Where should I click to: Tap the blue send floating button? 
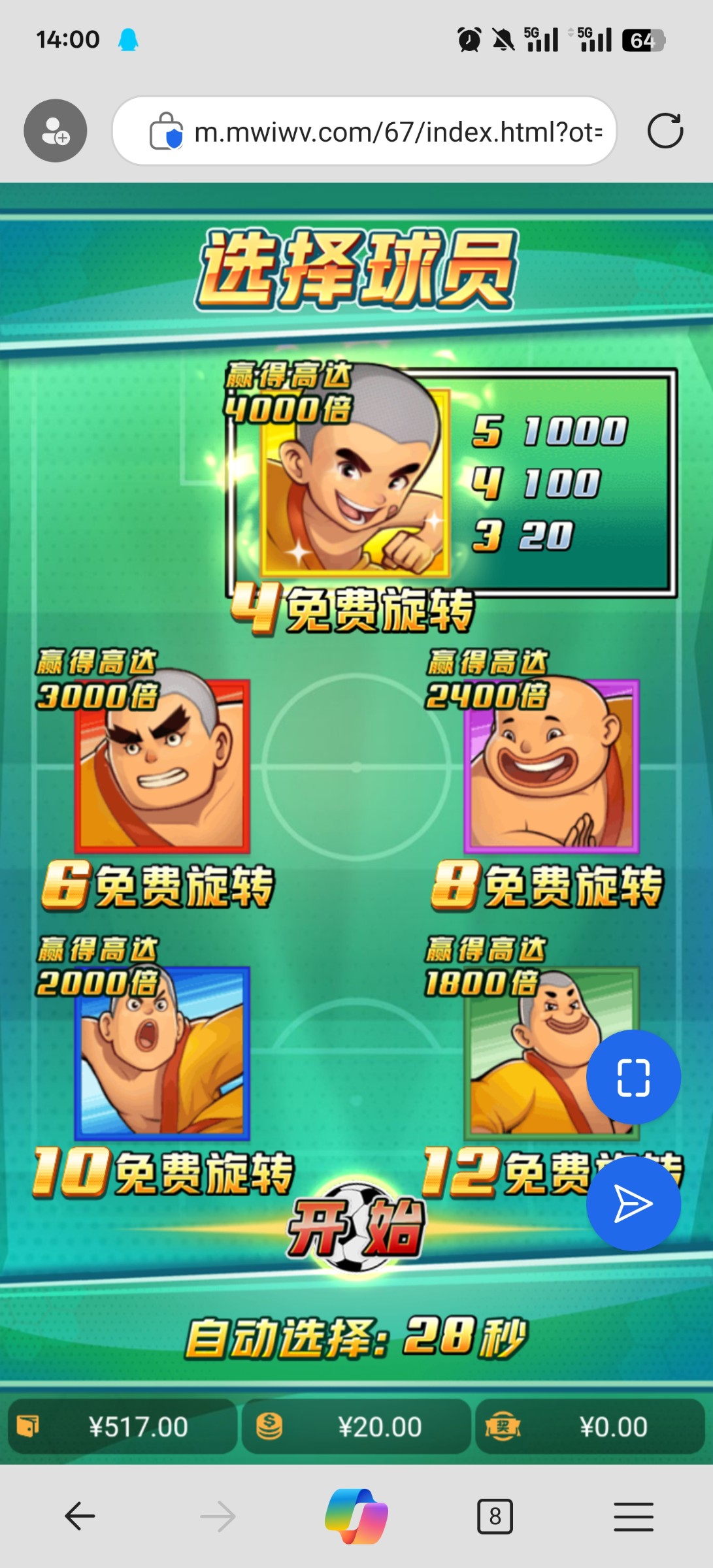click(633, 1203)
